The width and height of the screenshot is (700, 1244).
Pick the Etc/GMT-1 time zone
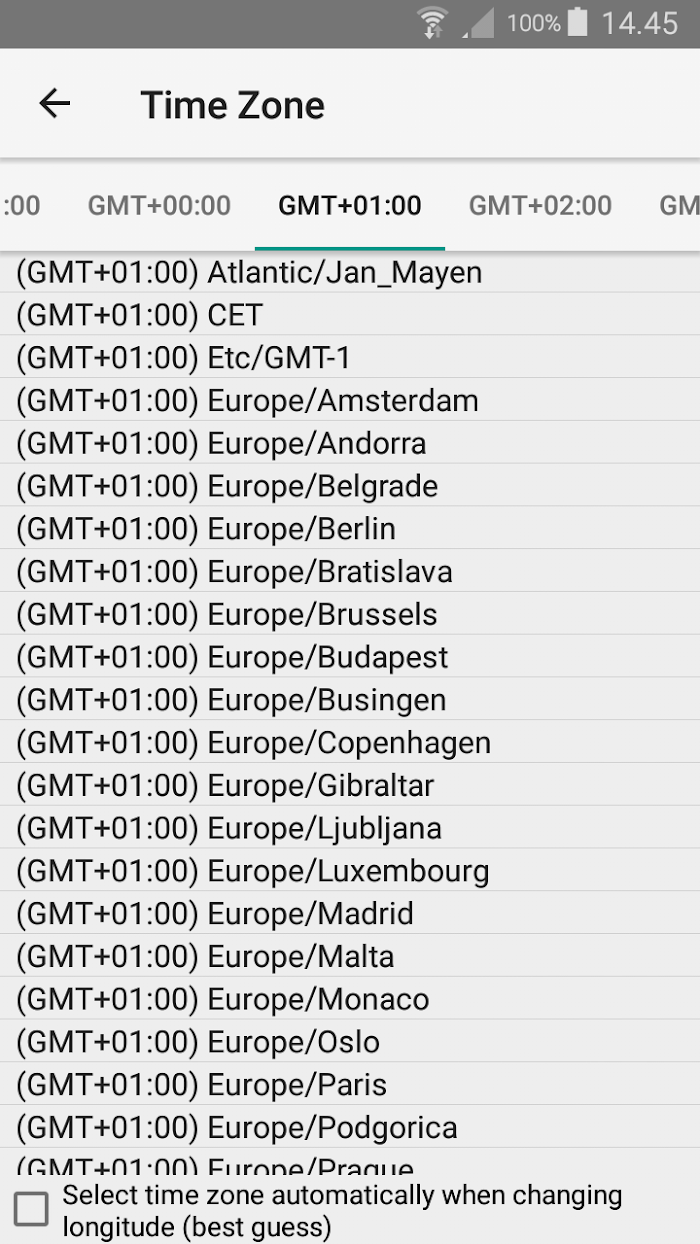point(350,358)
